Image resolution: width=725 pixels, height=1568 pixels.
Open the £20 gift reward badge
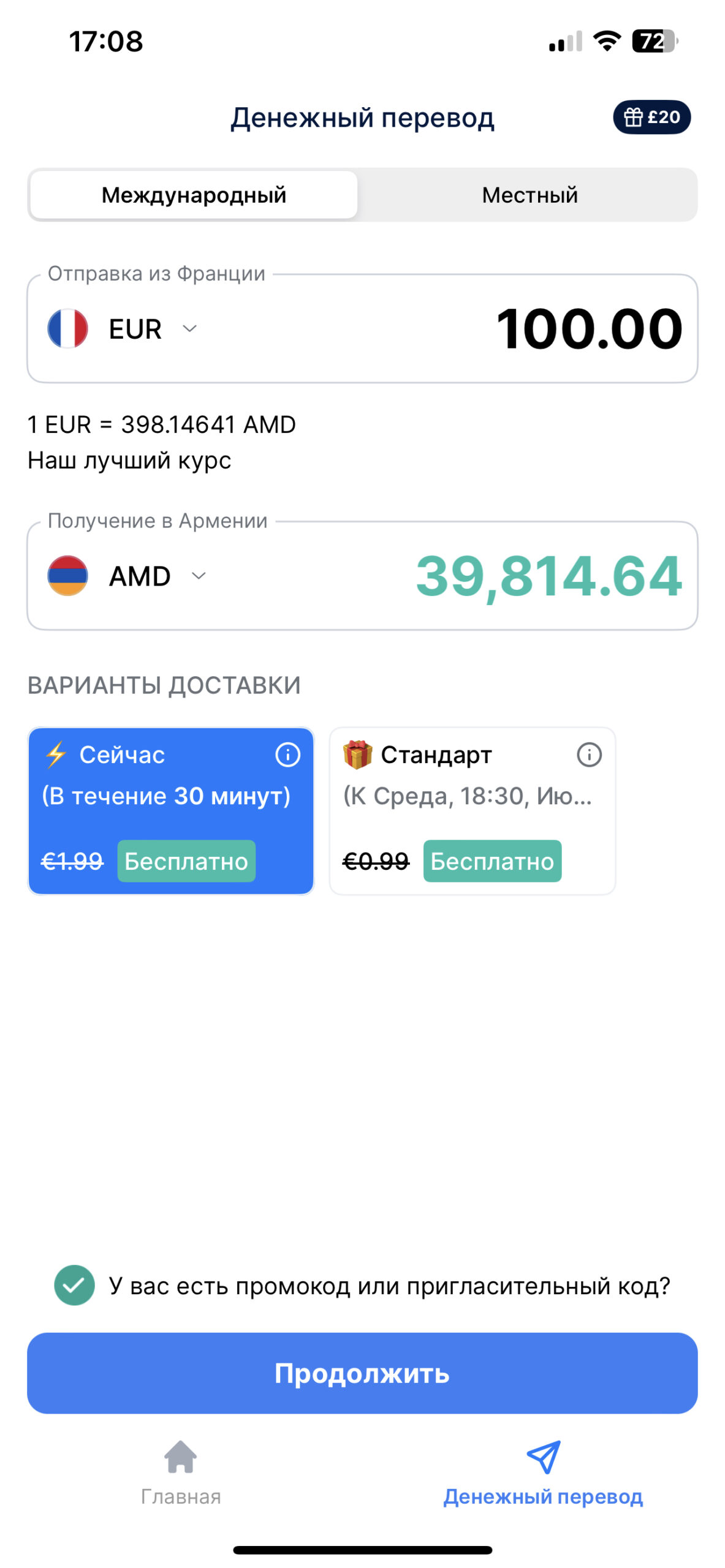tap(651, 117)
